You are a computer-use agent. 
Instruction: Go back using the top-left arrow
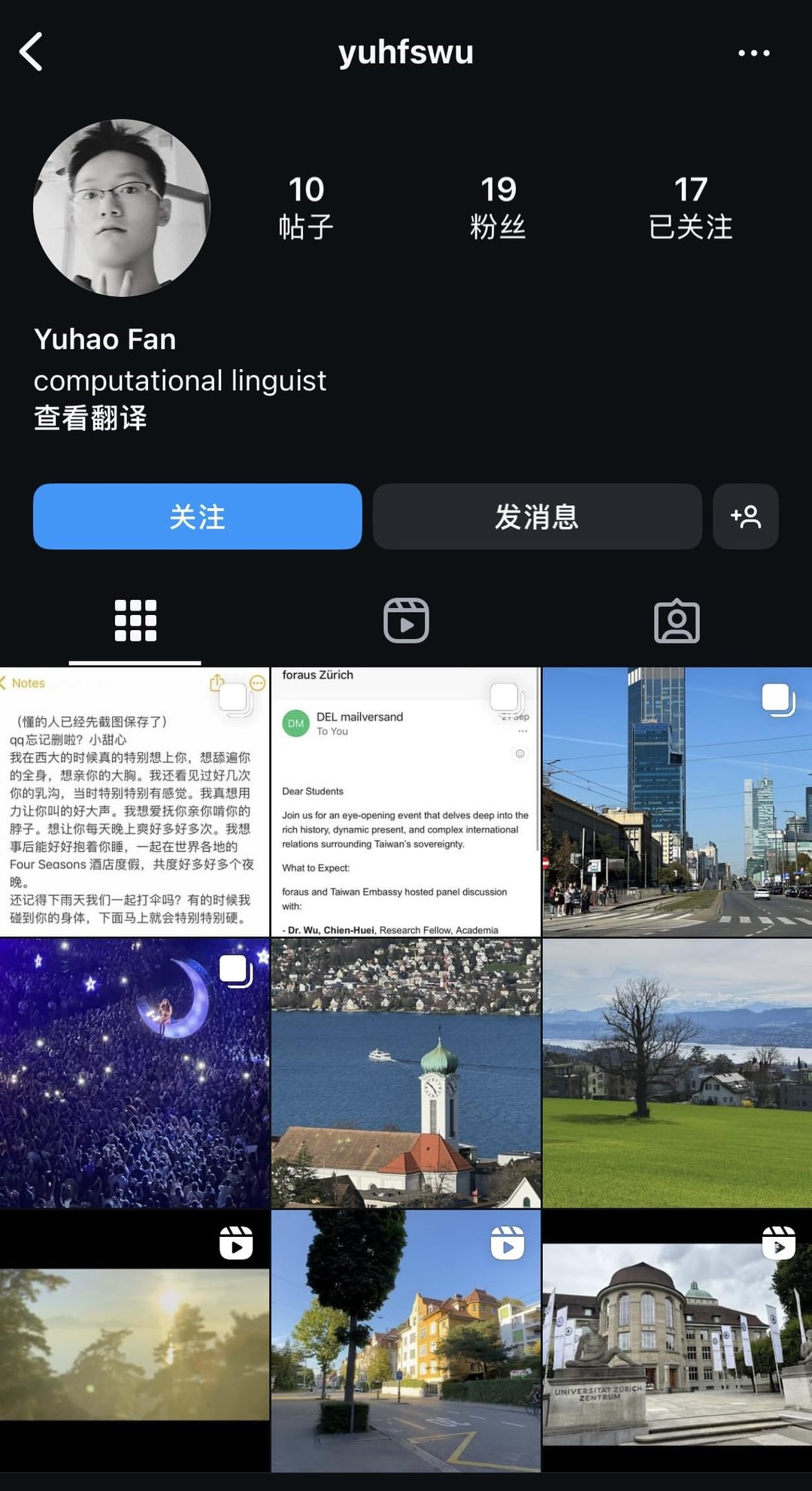31,52
